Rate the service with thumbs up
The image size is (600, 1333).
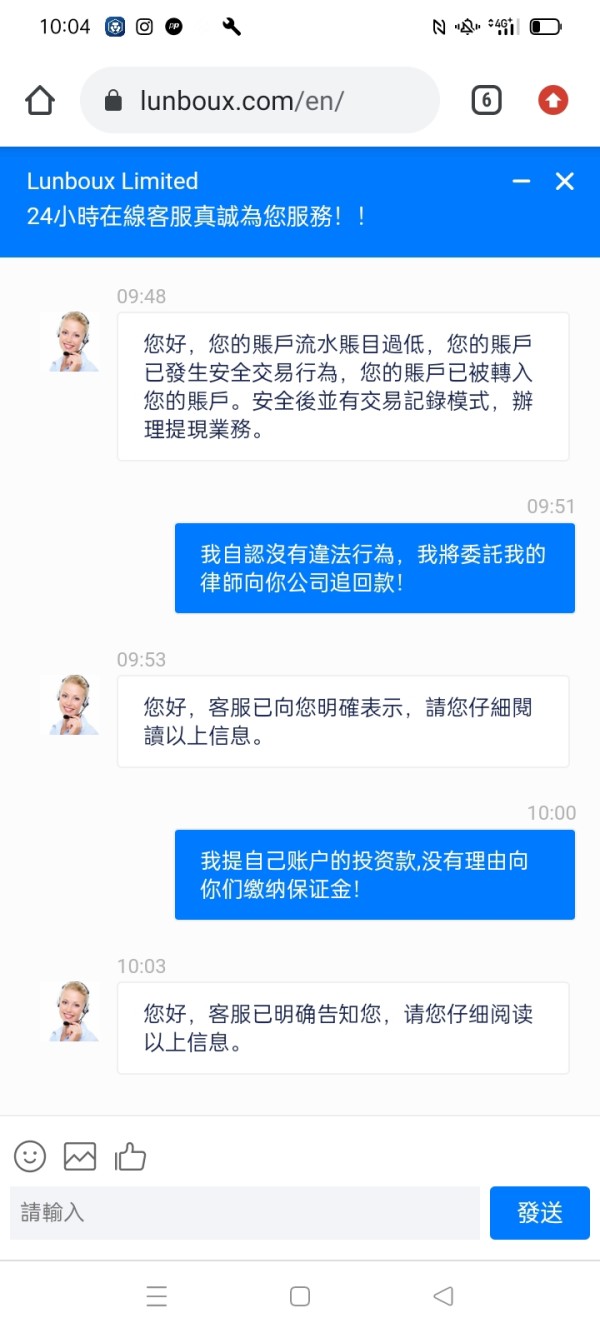[130, 1156]
